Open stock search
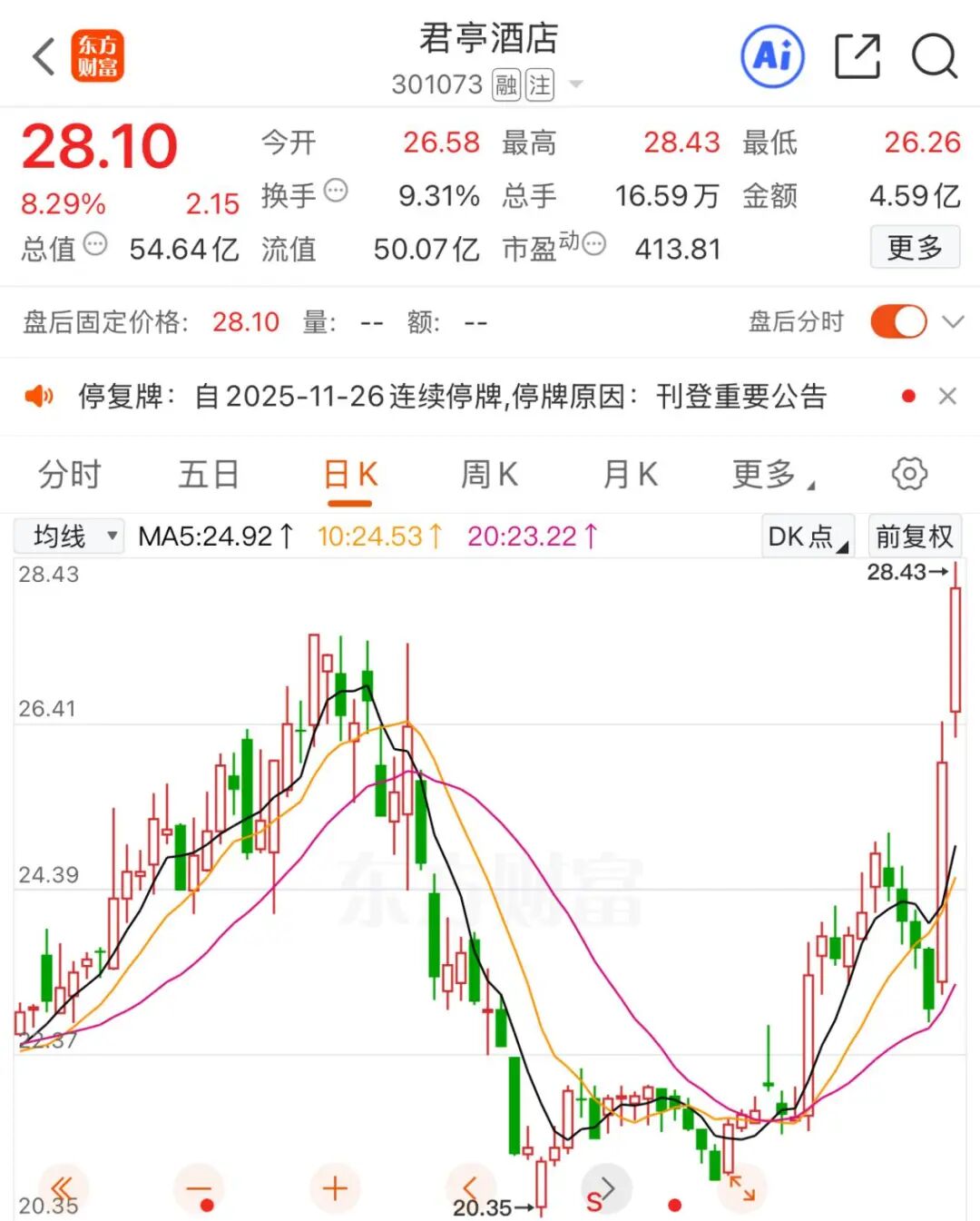Viewport: 980px width, 1221px height. click(934, 56)
